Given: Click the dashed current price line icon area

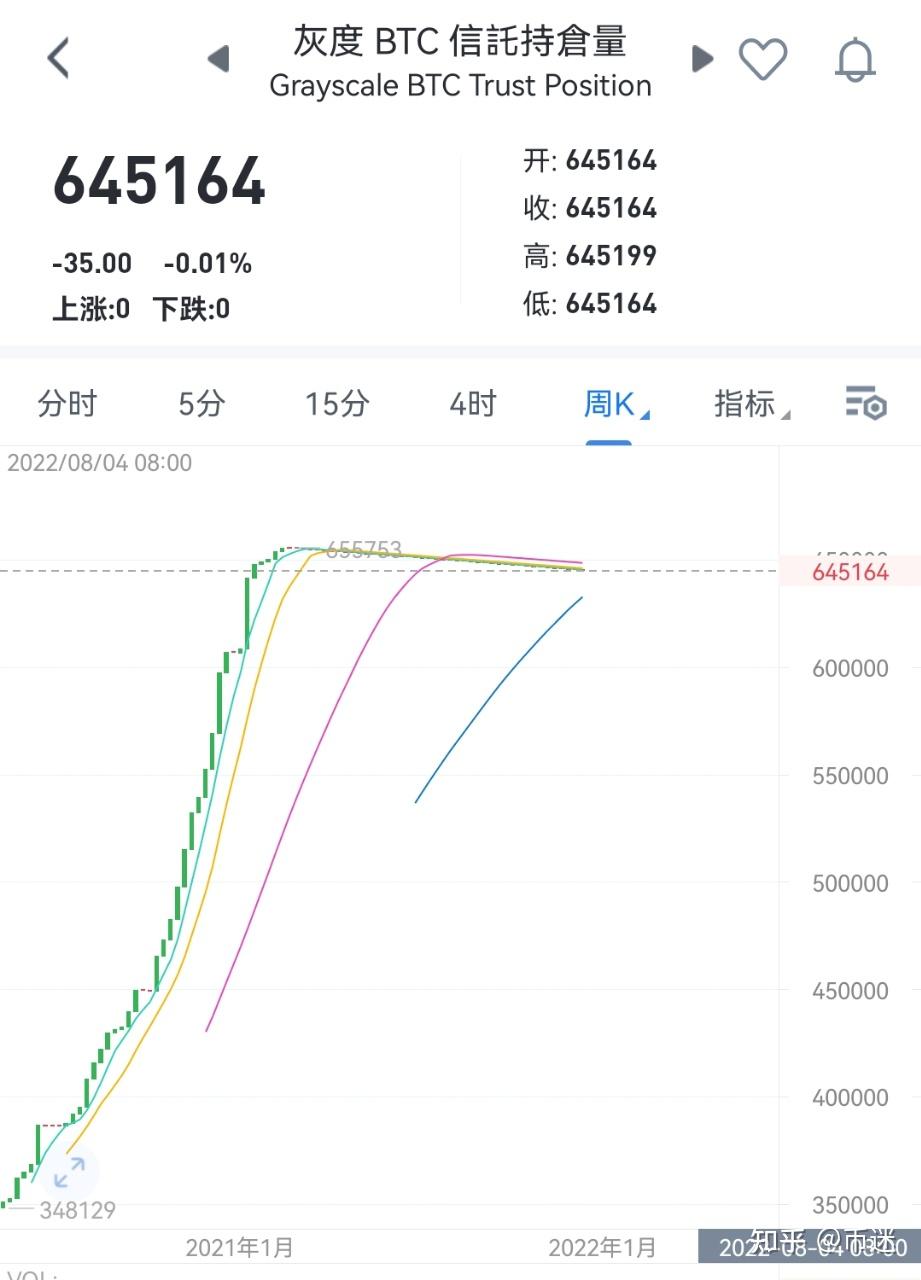Looking at the screenshot, I should pyautogui.click(x=400, y=570).
